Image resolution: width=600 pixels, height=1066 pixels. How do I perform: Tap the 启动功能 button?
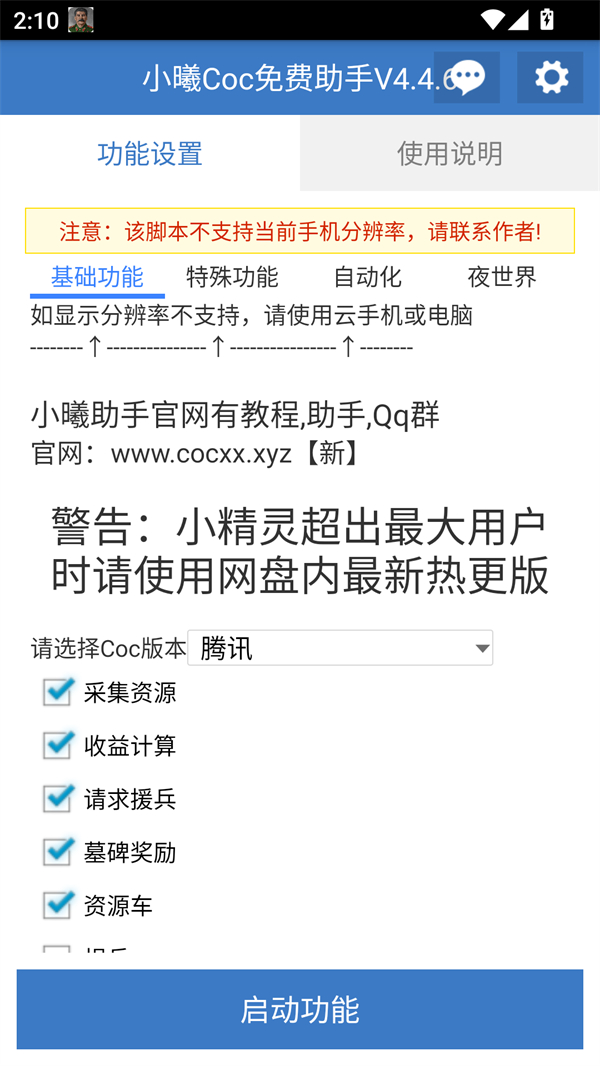pos(300,1009)
